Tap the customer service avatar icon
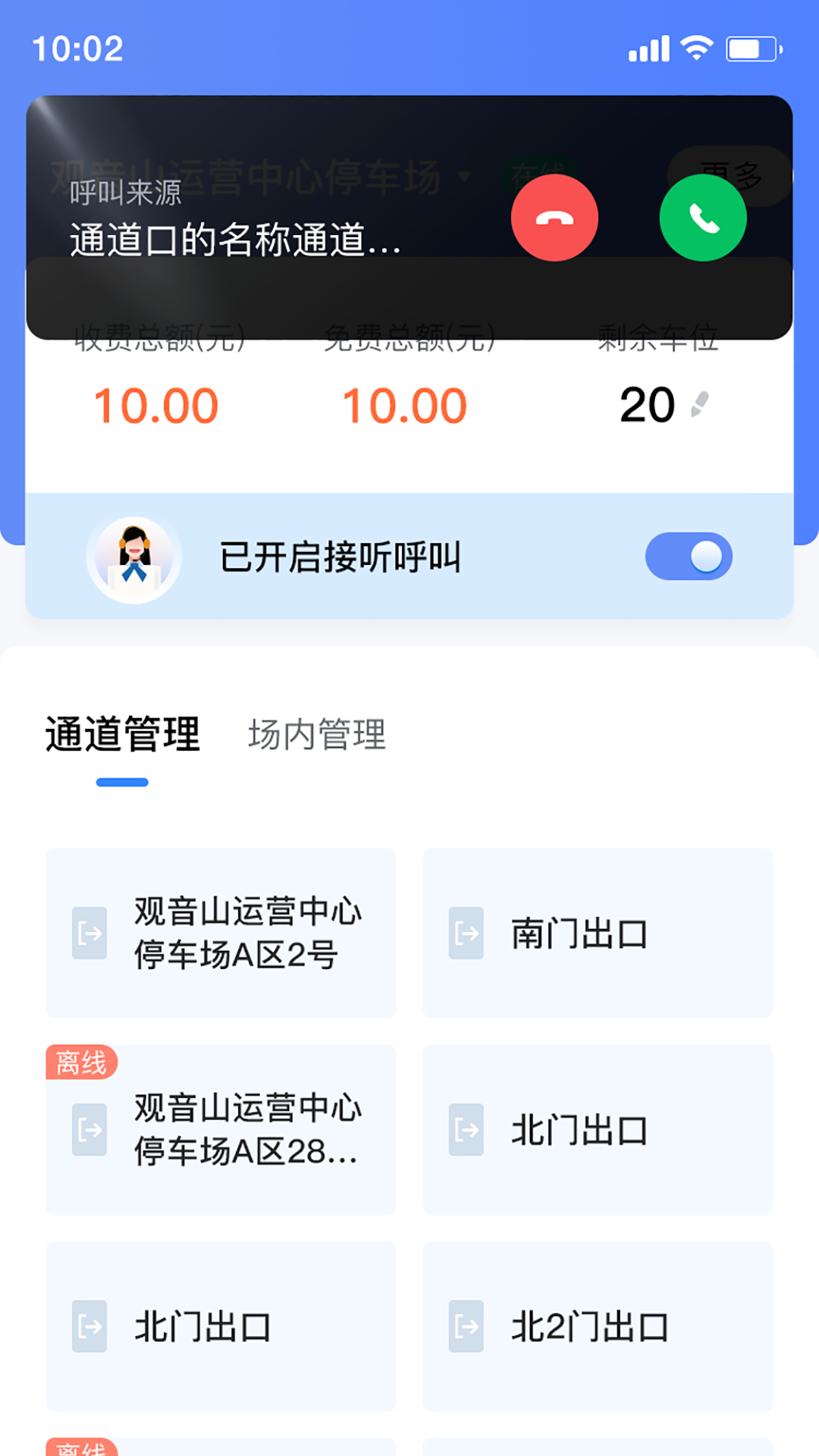Viewport: 819px width, 1456px height. (134, 556)
